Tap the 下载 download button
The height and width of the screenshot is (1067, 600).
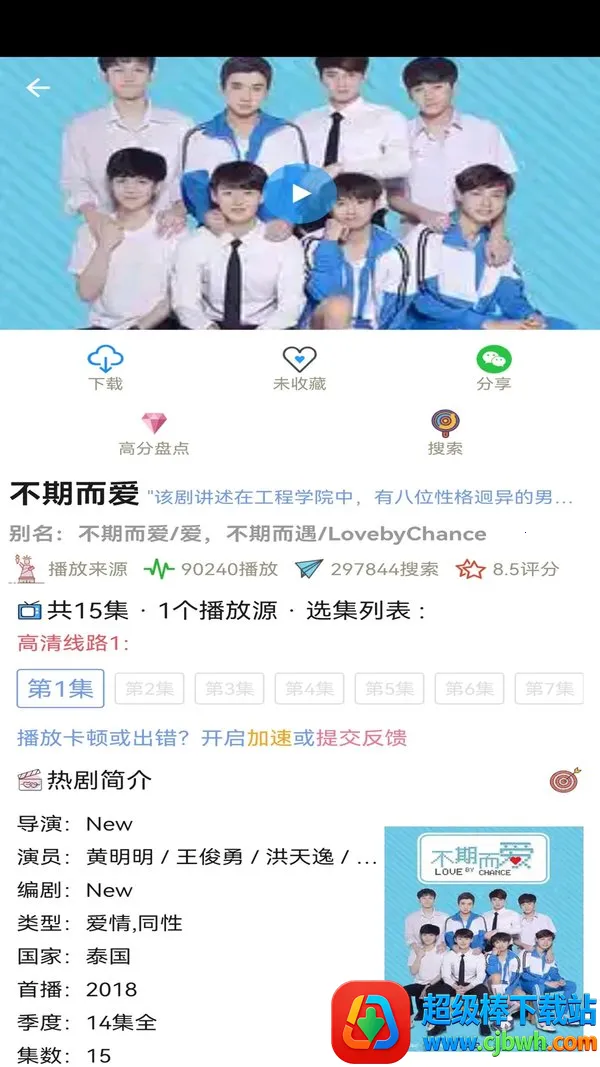tap(106, 367)
